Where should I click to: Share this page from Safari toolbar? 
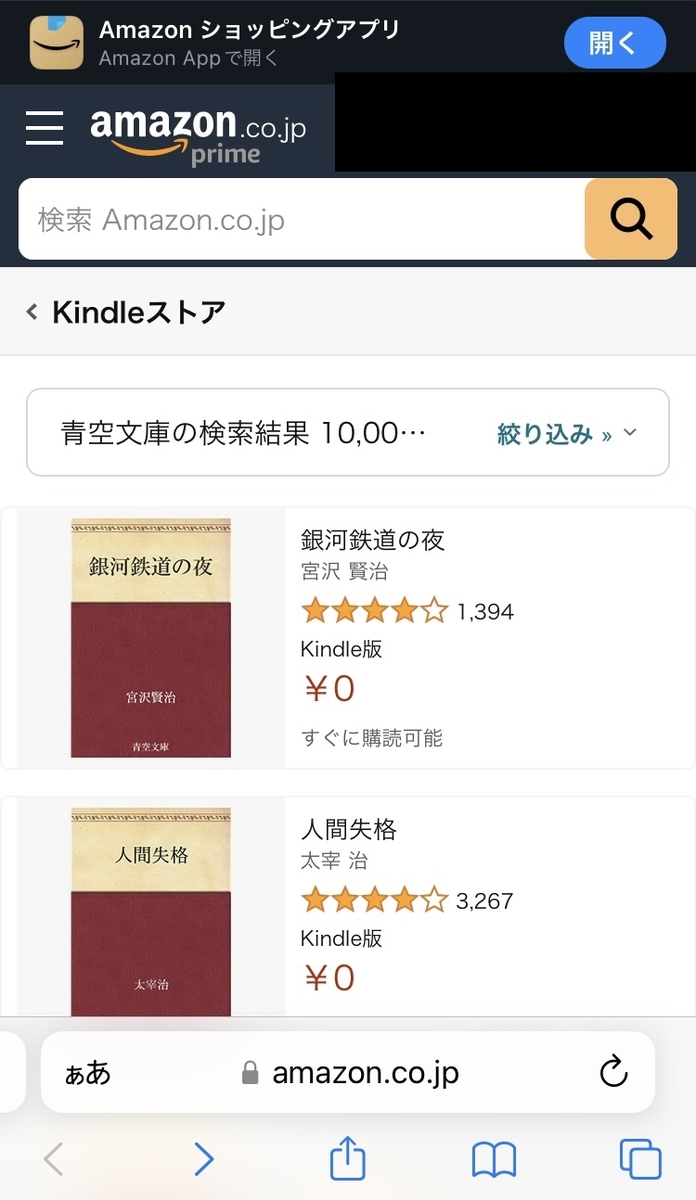(347, 1159)
